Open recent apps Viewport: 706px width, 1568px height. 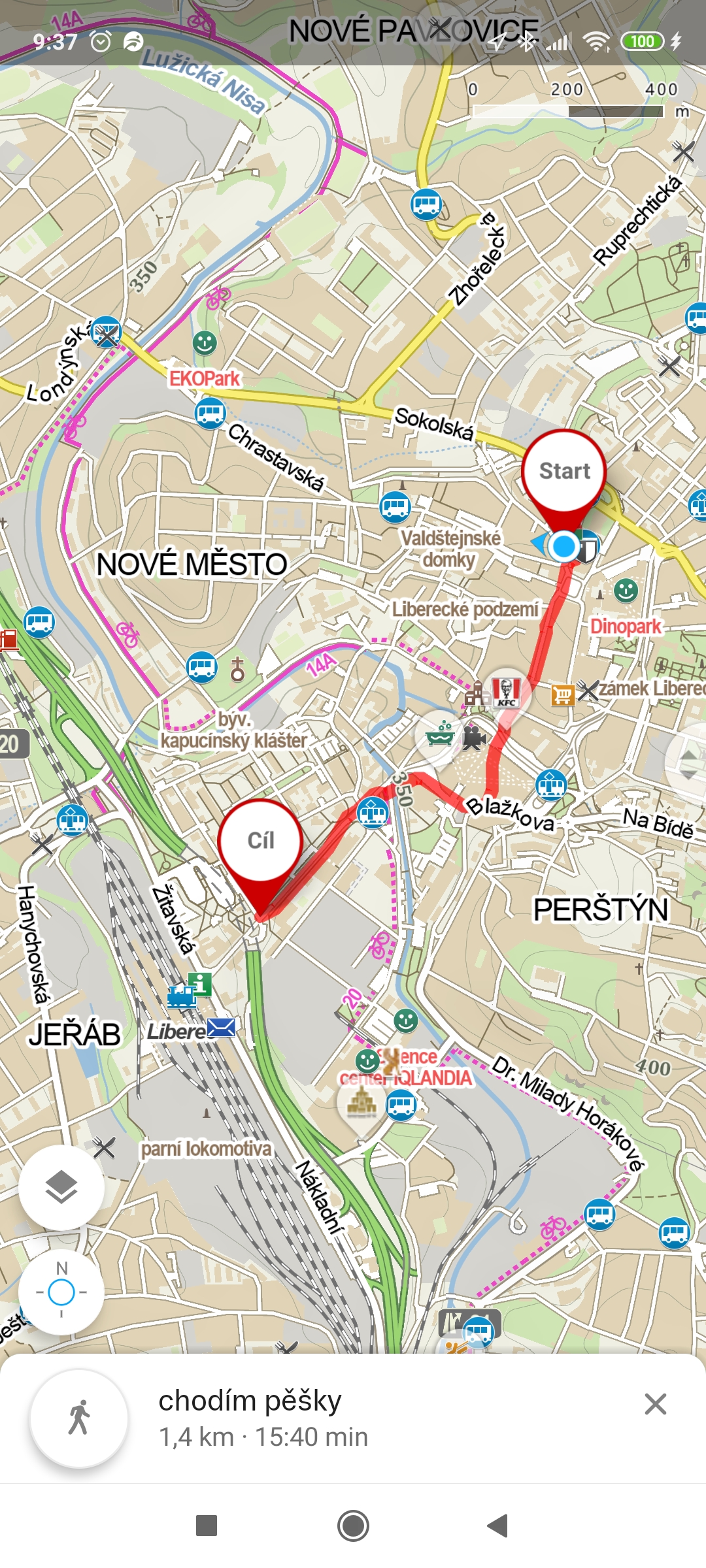pyautogui.click(x=207, y=1526)
